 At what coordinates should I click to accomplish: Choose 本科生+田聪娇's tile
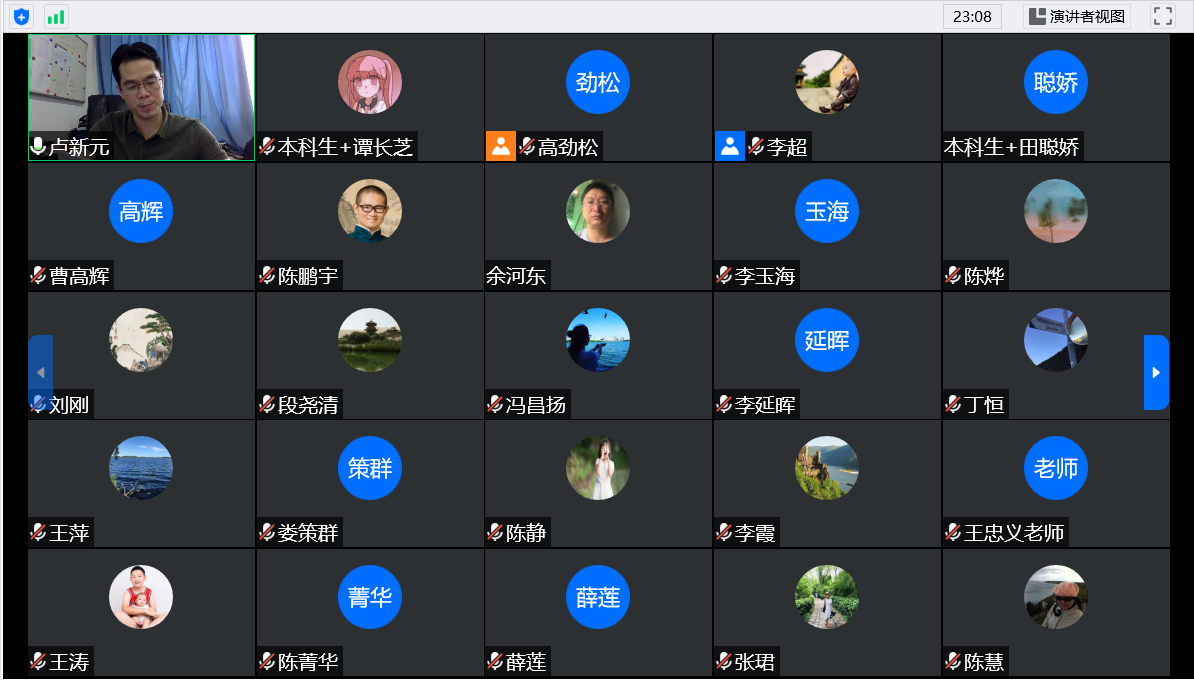[1056, 97]
